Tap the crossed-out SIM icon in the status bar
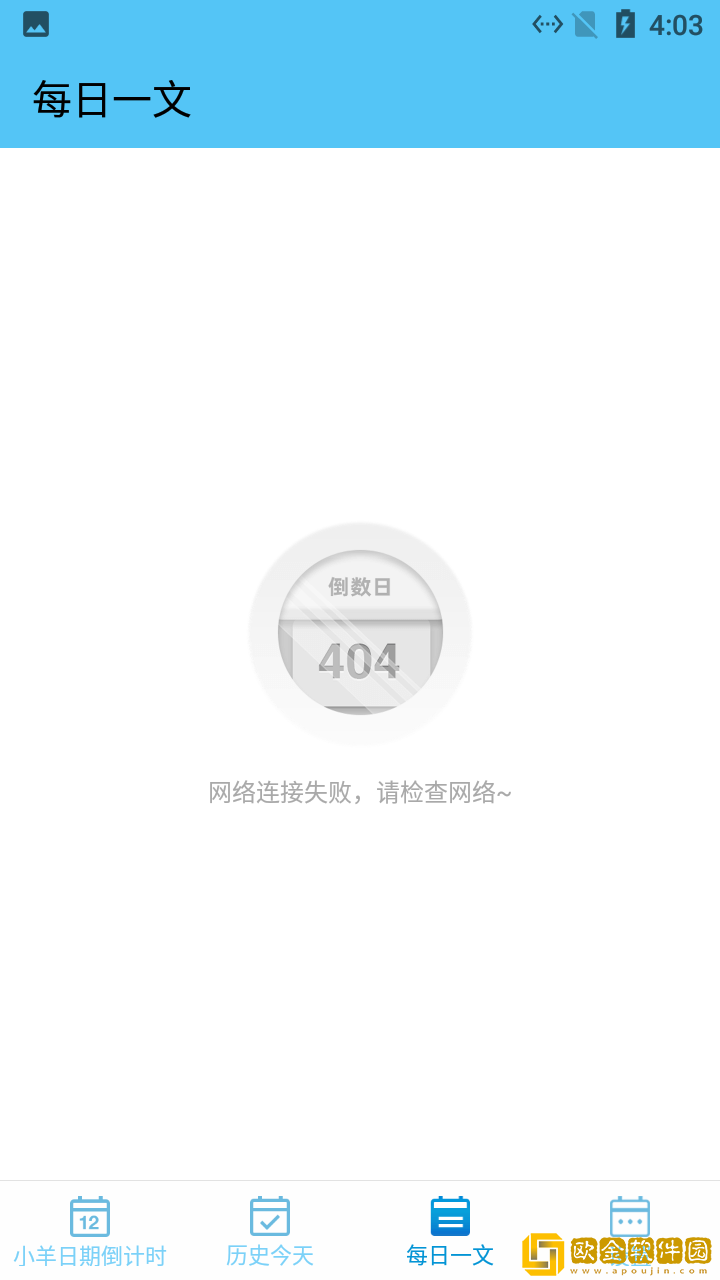 tap(585, 24)
